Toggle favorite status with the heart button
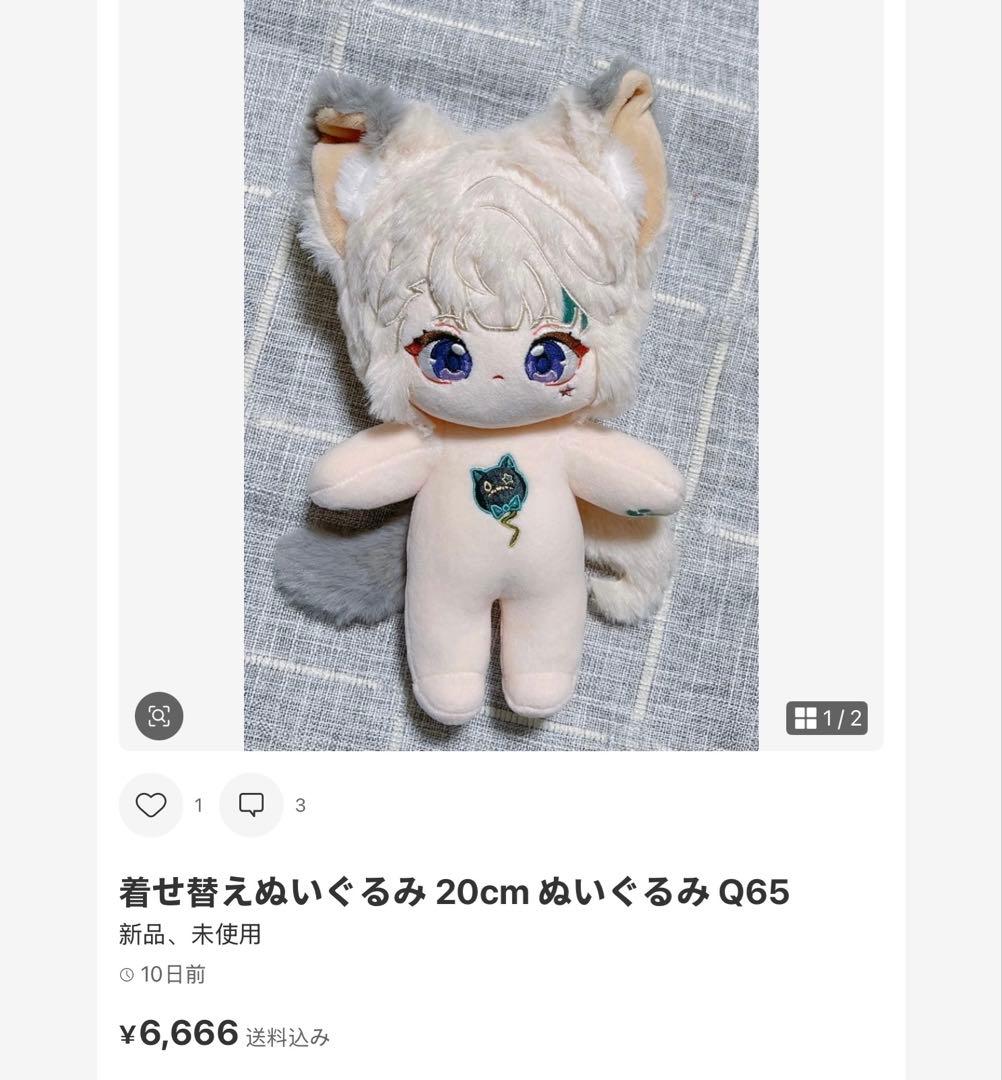Image resolution: width=1002 pixels, height=1080 pixels. [151, 804]
